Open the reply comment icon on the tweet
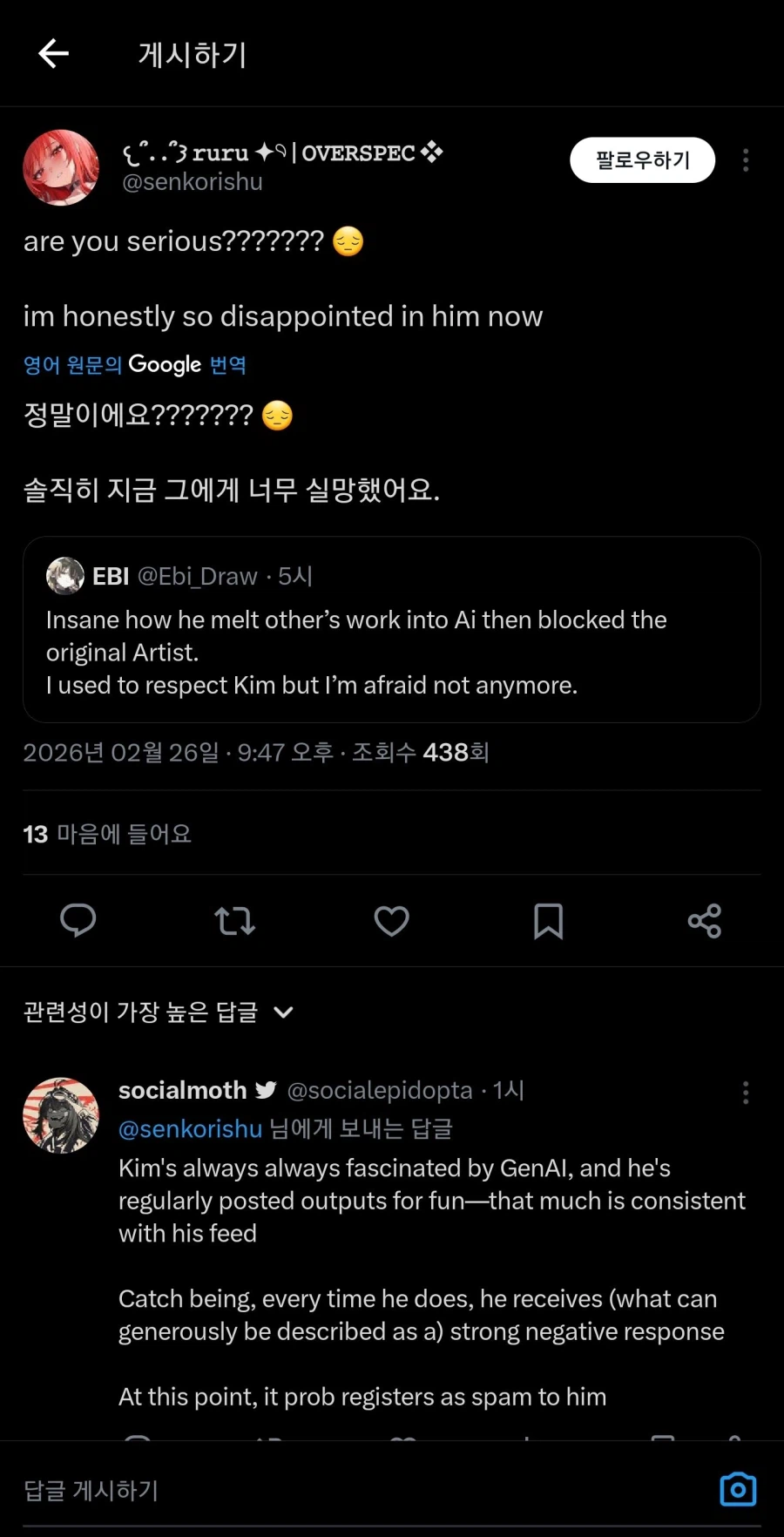The image size is (784, 1537). pos(78,921)
